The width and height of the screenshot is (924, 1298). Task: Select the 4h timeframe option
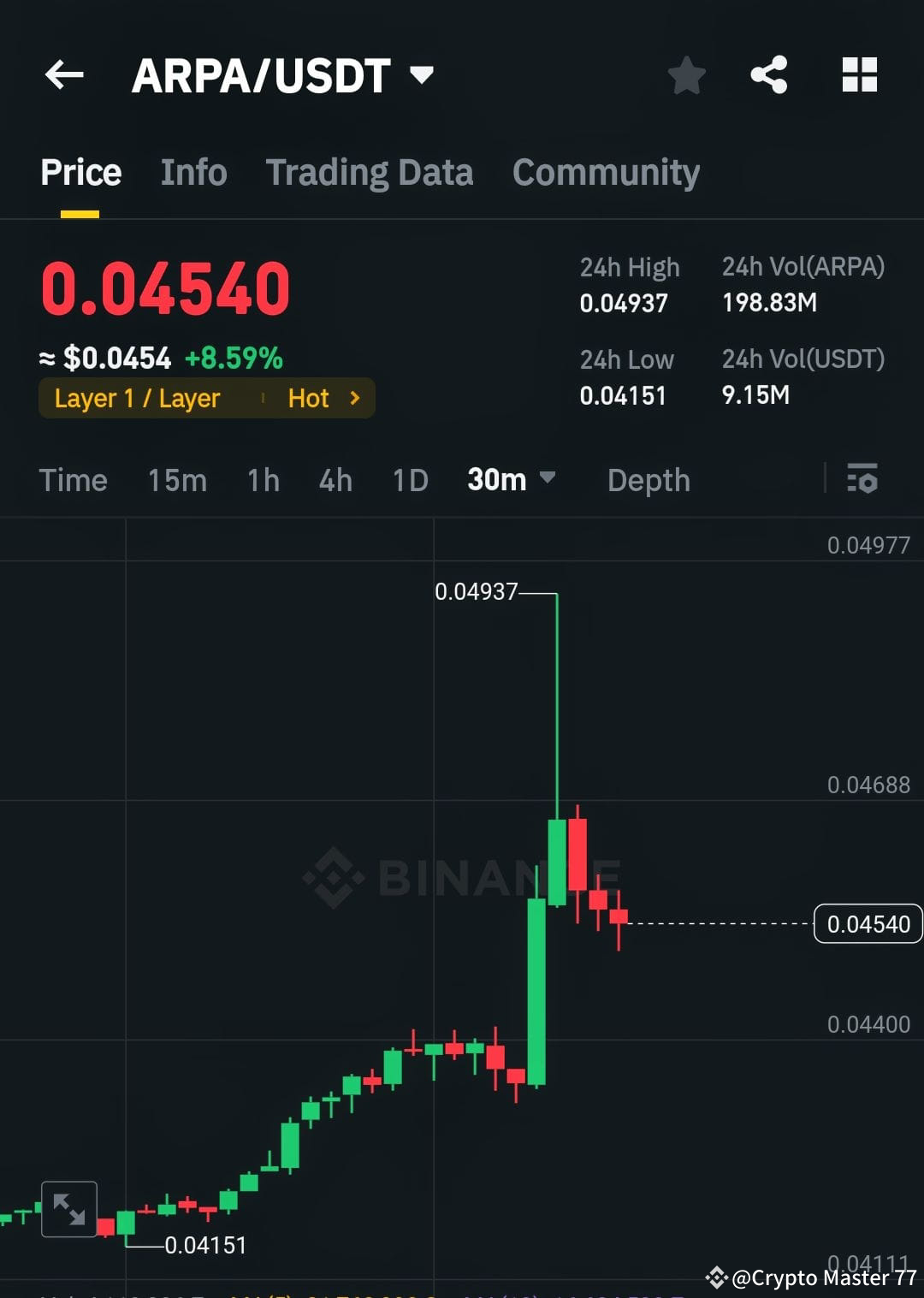point(335,480)
